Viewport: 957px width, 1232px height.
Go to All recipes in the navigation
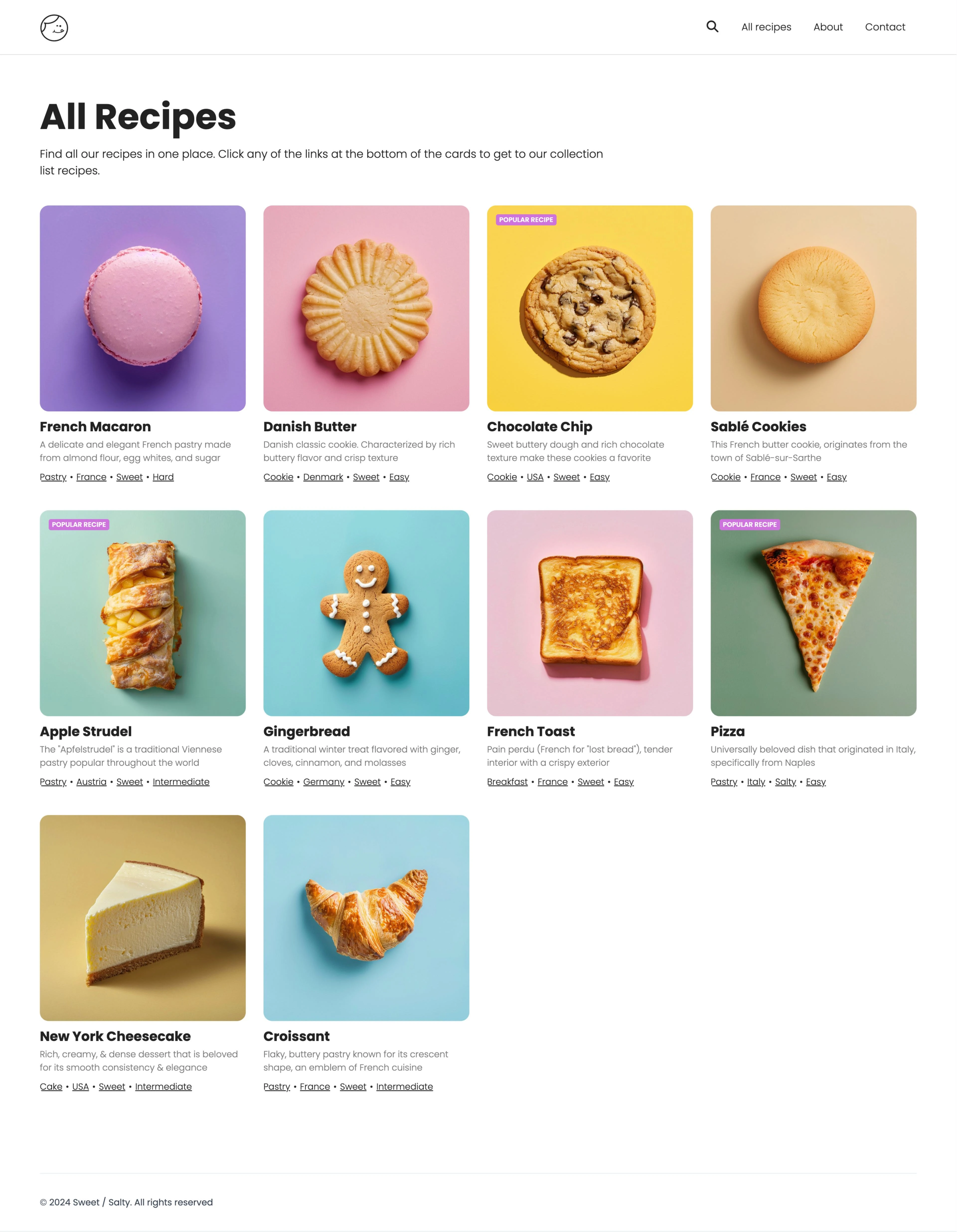(766, 27)
